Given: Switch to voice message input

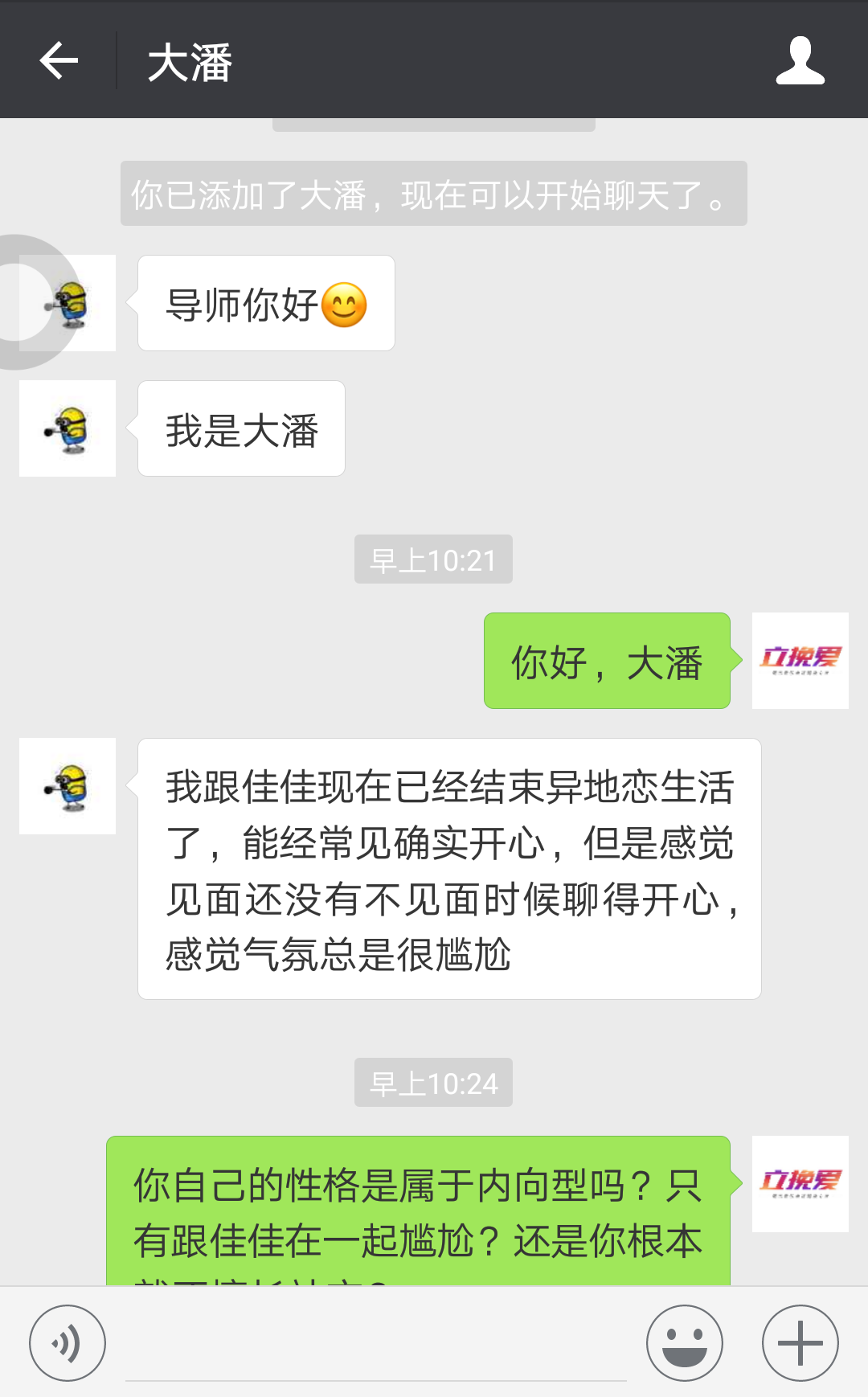Looking at the screenshot, I should pyautogui.click(x=68, y=1342).
